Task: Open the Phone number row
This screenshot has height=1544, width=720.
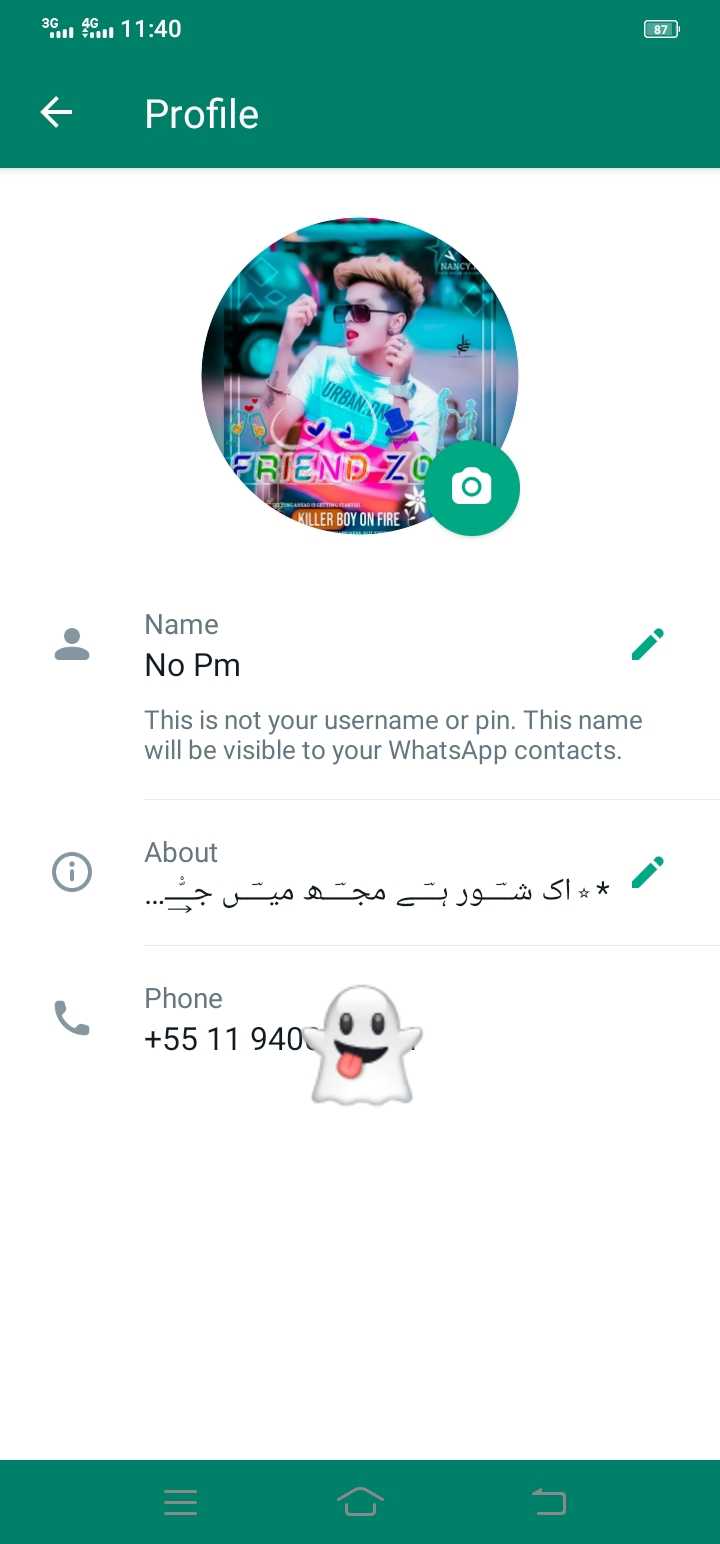Action: pos(360,1019)
